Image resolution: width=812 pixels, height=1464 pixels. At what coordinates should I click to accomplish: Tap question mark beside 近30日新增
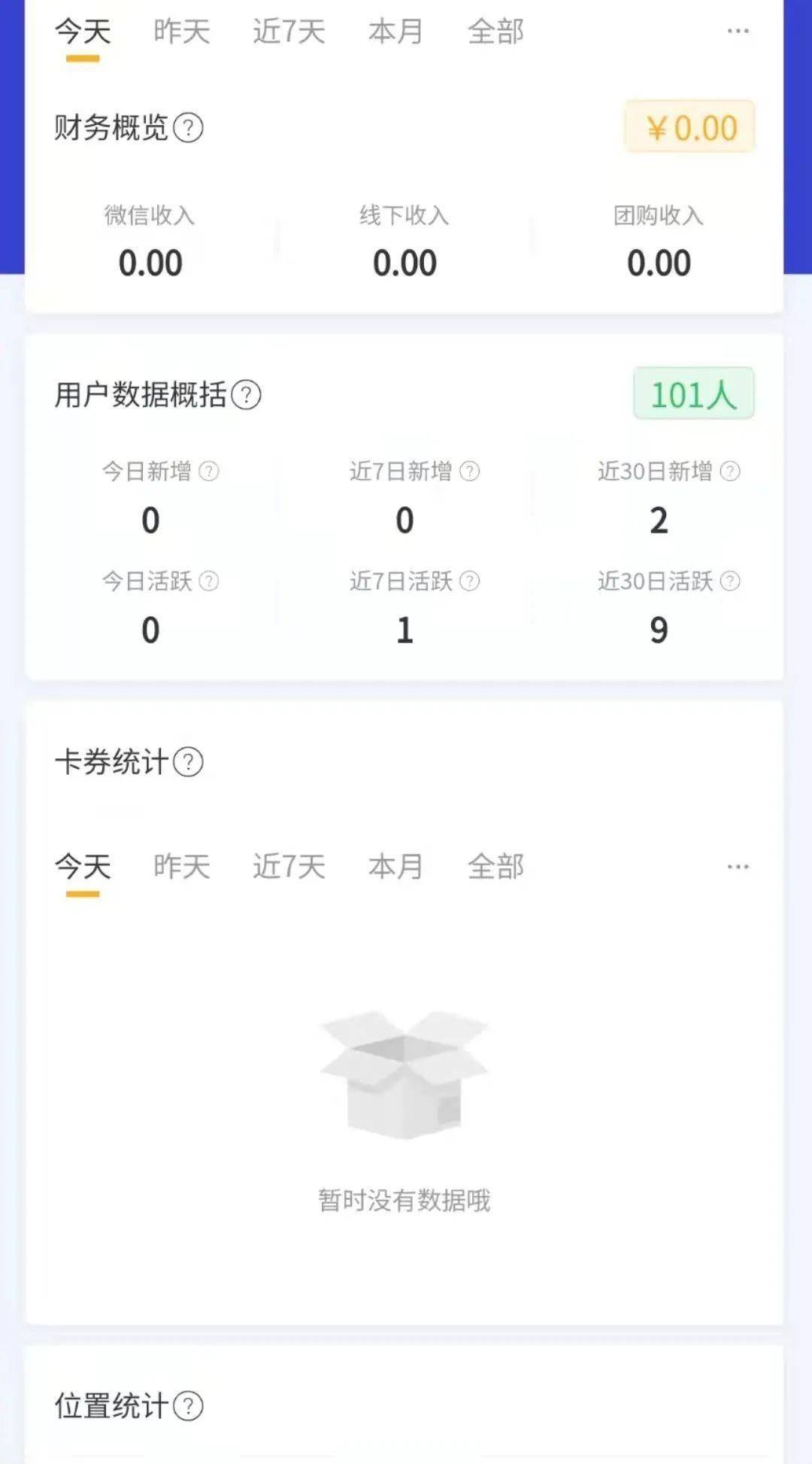(730, 472)
